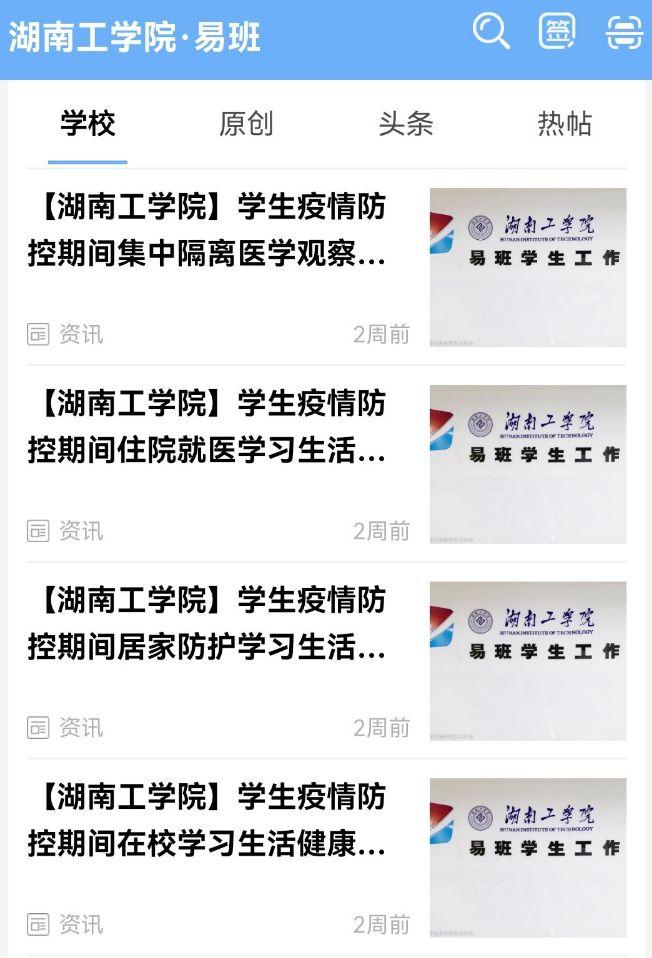Screen dimensions: 652x958
Task: Tap the sign-in 签 icon
Action: click(x=557, y=32)
